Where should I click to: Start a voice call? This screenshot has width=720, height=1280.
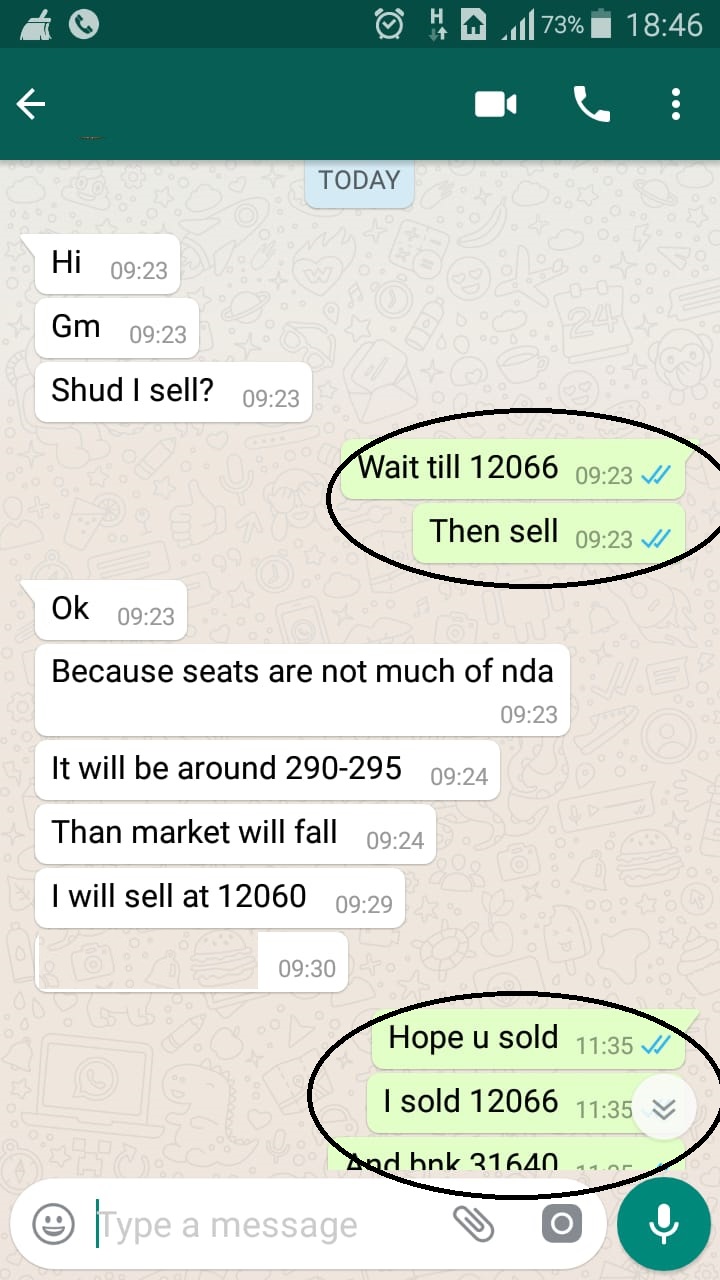pyautogui.click(x=591, y=104)
